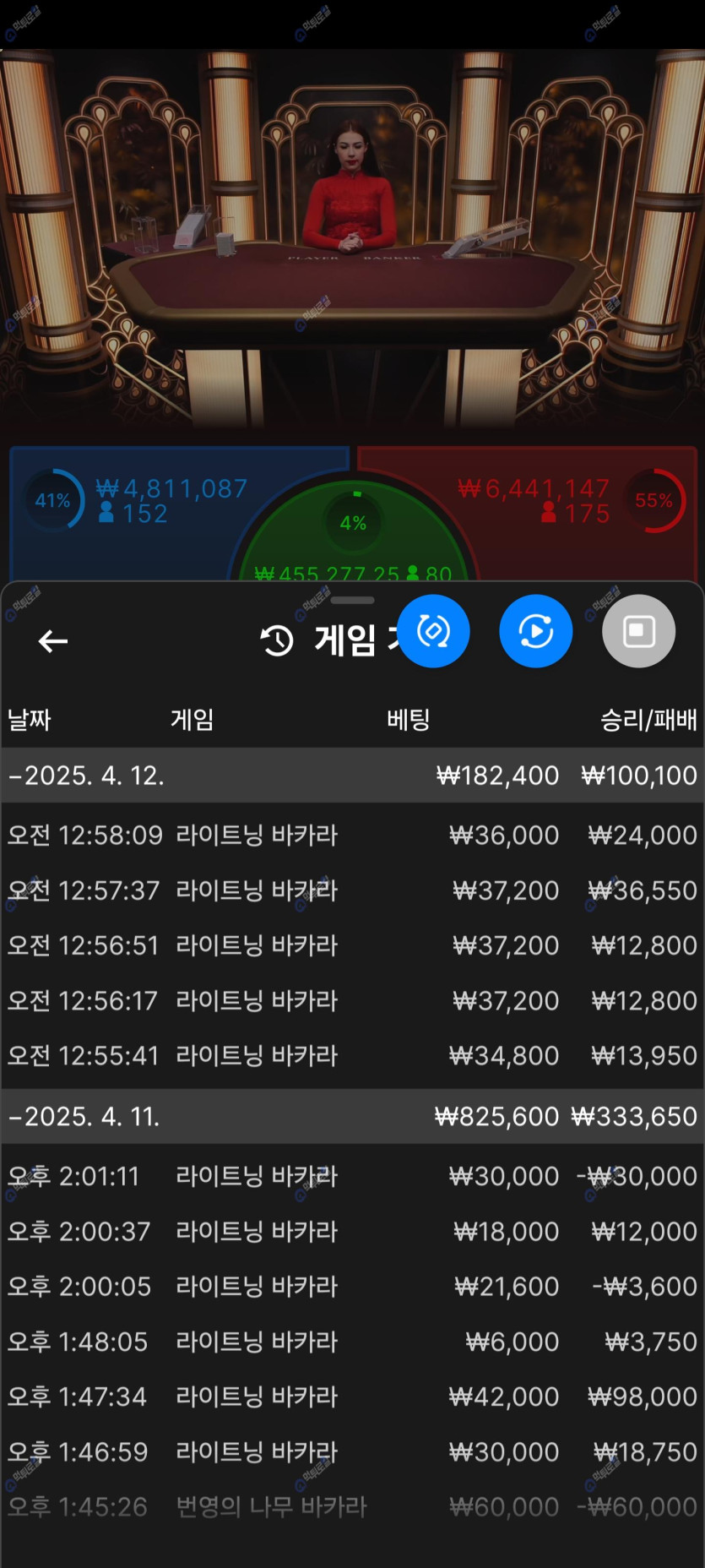View the 오후 2:00:37 game record

pos(352,1232)
